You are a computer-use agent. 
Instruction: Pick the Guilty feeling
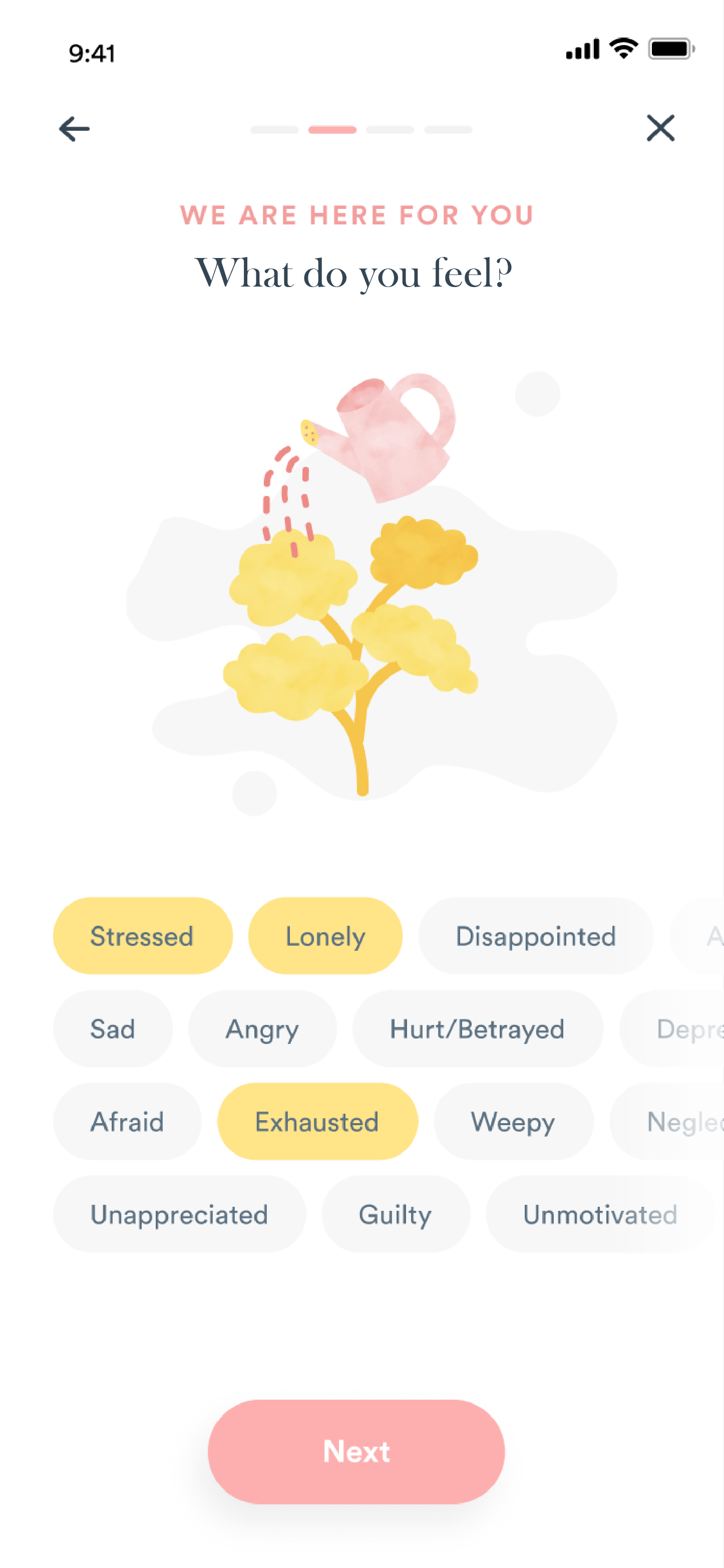pyautogui.click(x=396, y=1214)
